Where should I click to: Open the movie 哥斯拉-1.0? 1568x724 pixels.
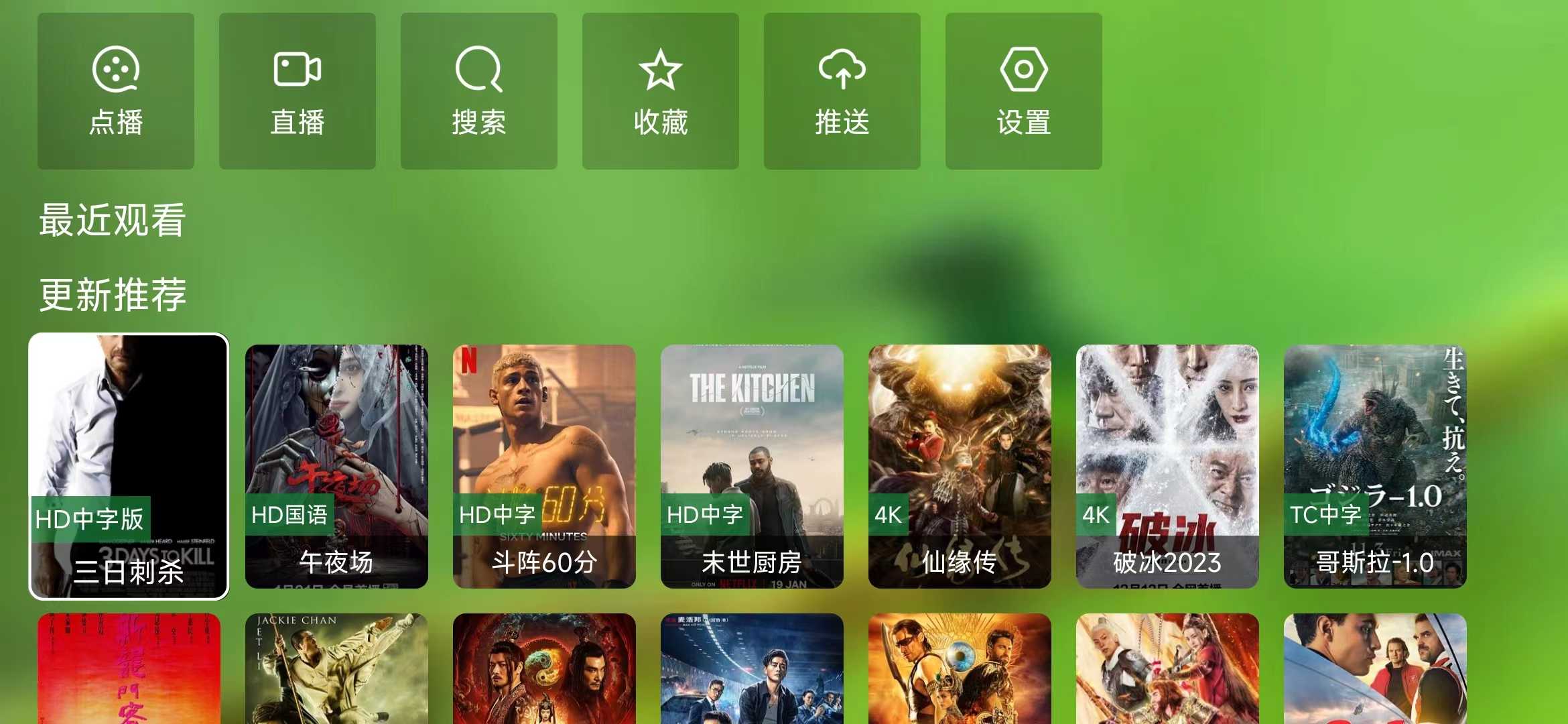[1375, 466]
